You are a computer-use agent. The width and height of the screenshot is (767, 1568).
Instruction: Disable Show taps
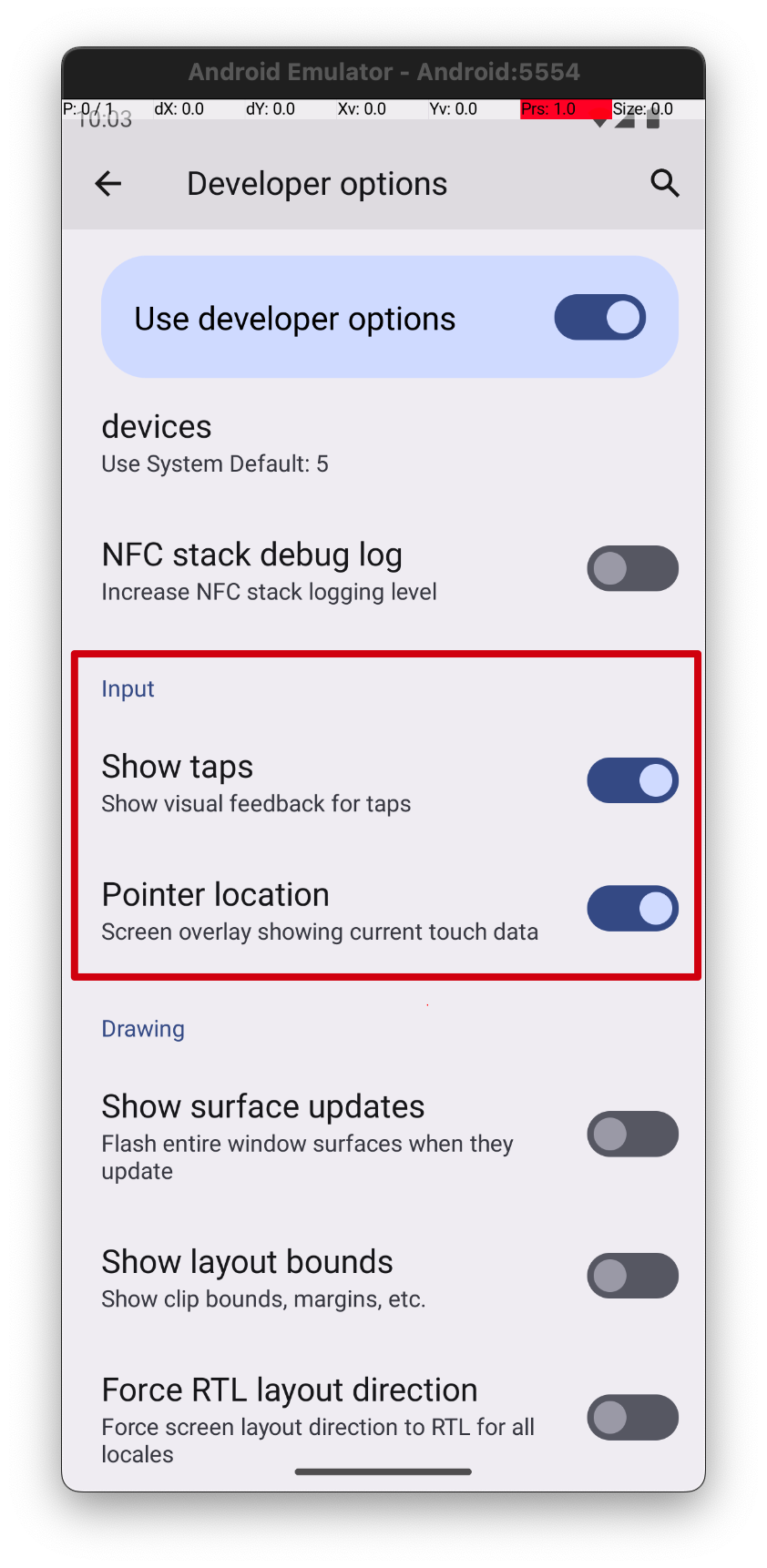632,781
